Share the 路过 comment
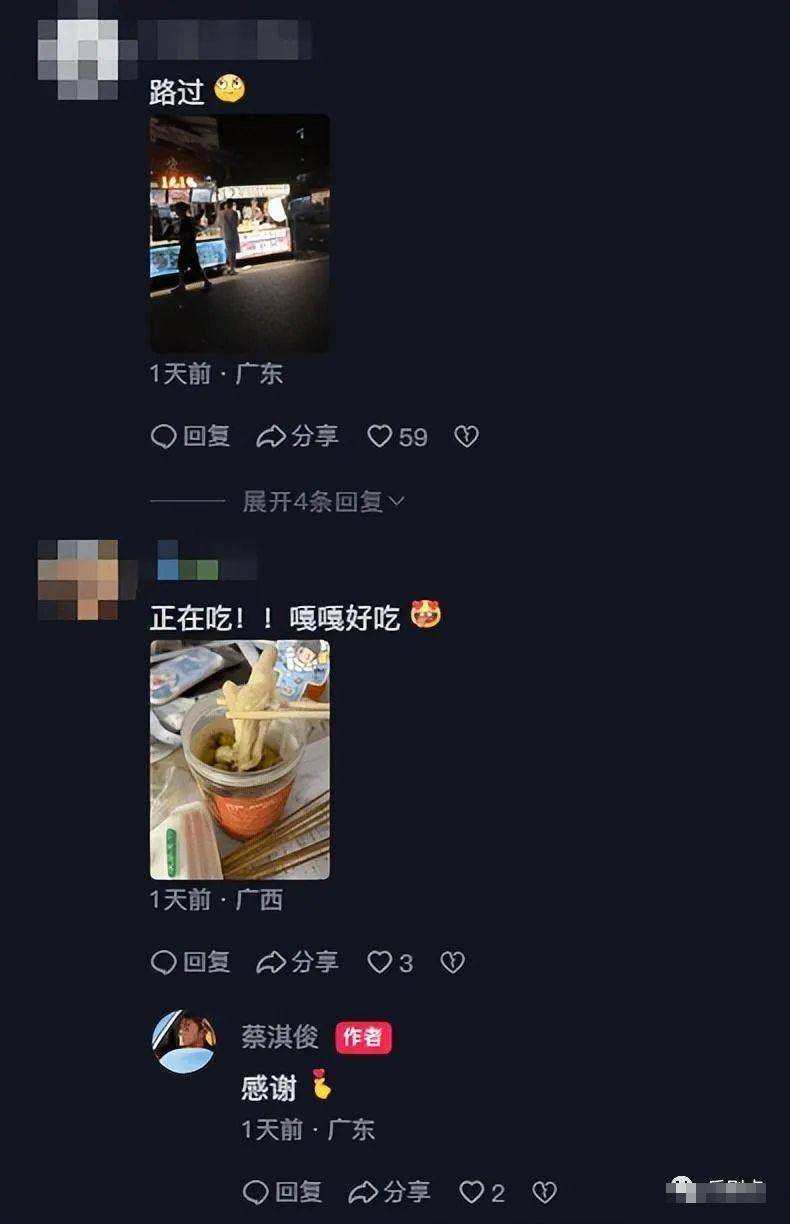The height and width of the screenshot is (1224, 790). [x=297, y=437]
